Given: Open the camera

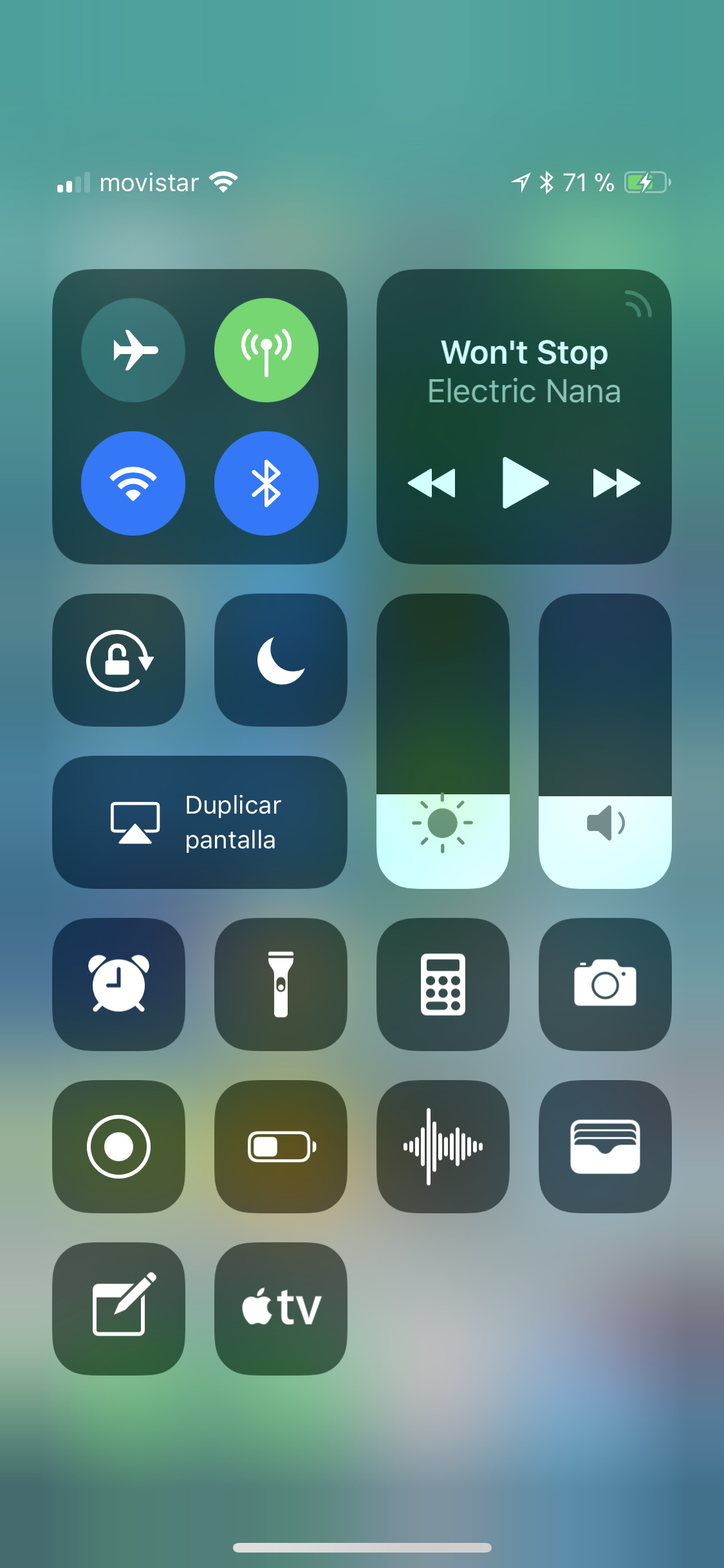Looking at the screenshot, I should [x=606, y=985].
